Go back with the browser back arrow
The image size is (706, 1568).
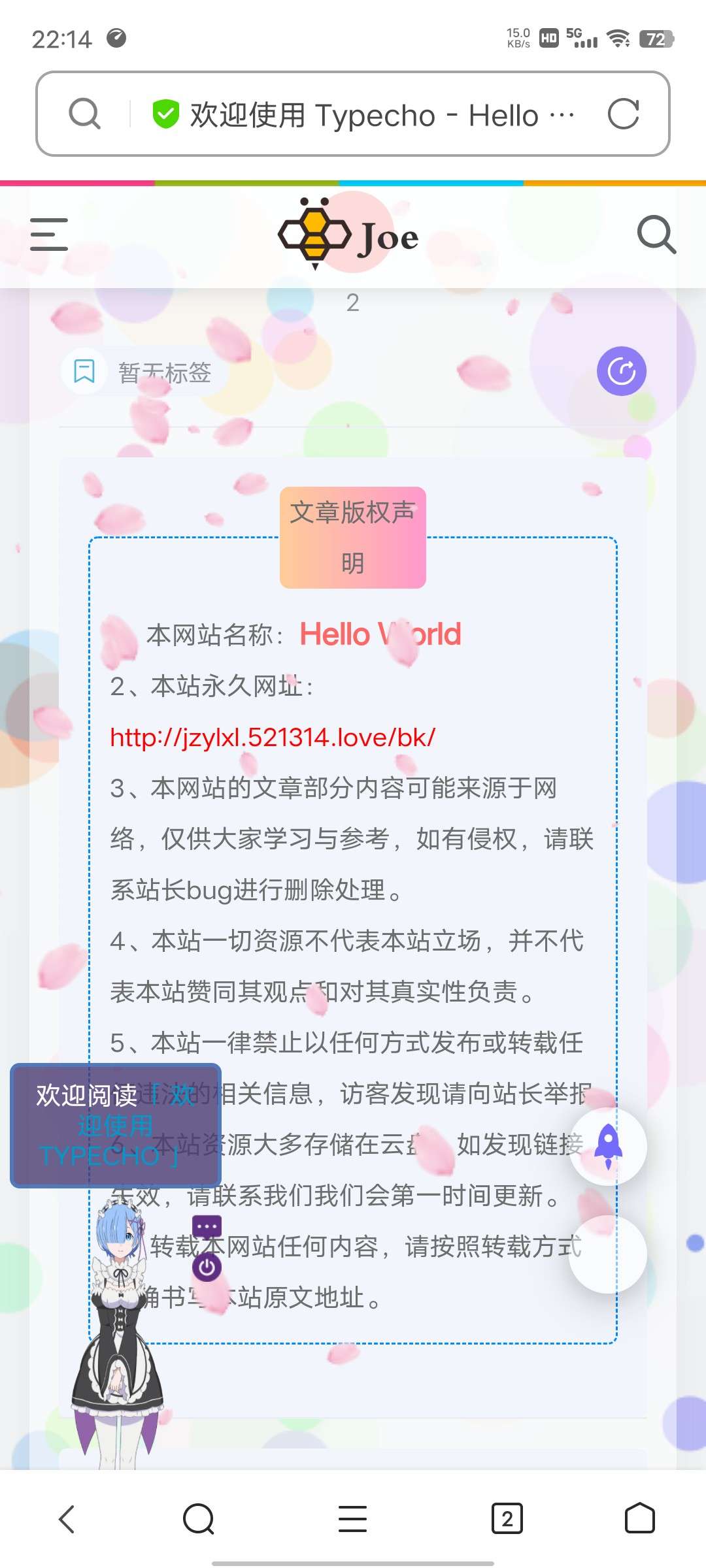(67, 1518)
